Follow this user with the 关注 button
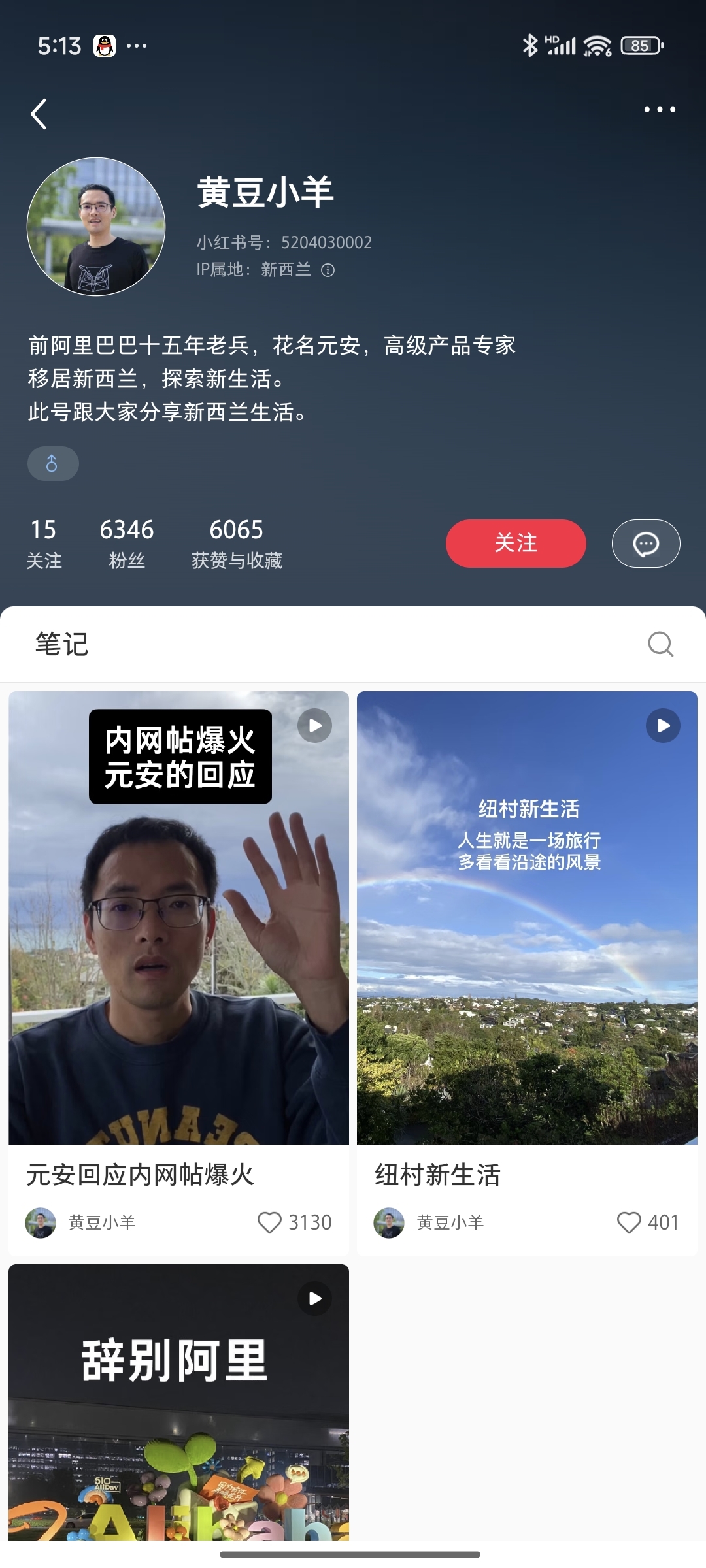 click(516, 543)
